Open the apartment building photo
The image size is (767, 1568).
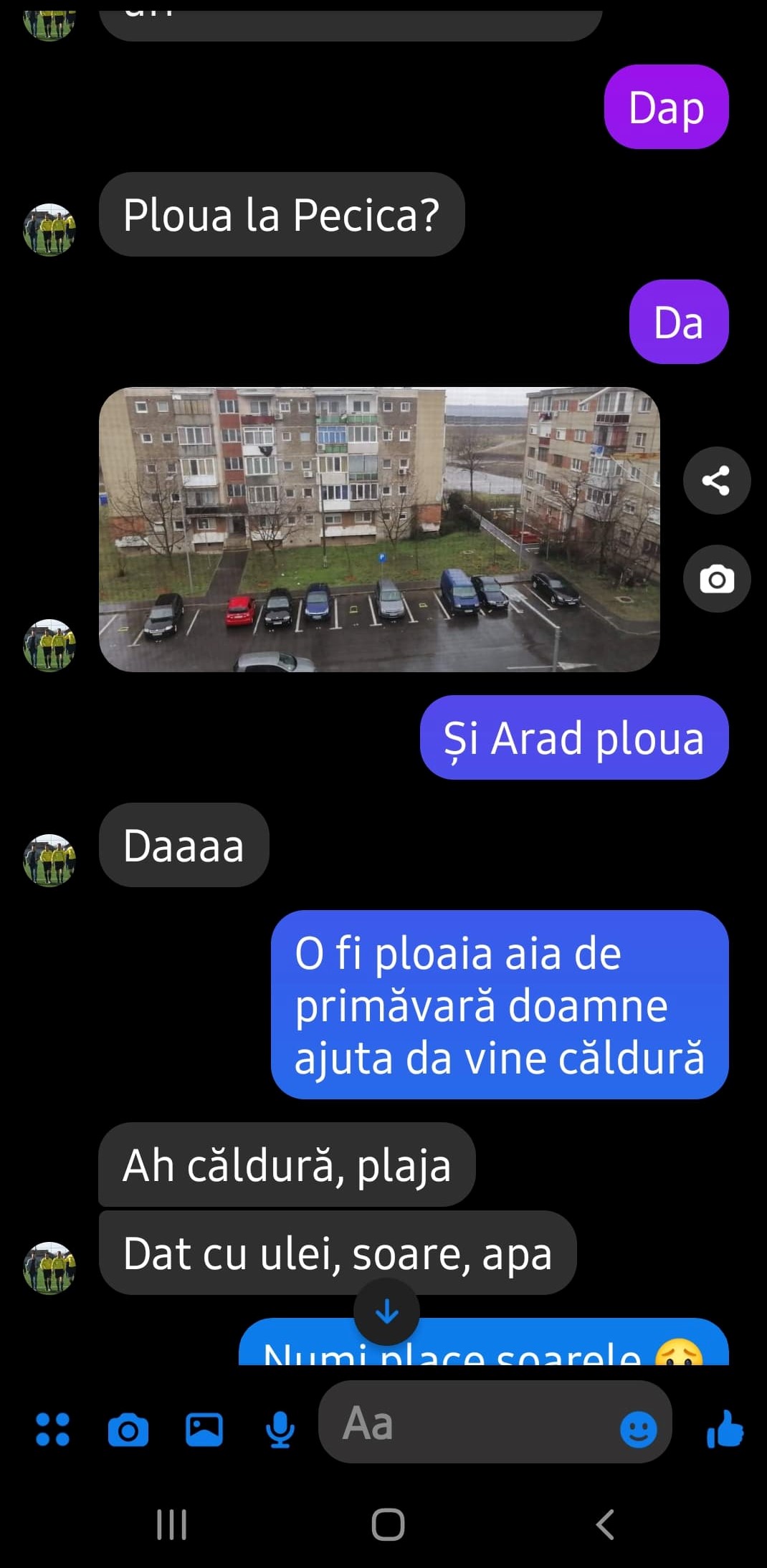point(378,529)
